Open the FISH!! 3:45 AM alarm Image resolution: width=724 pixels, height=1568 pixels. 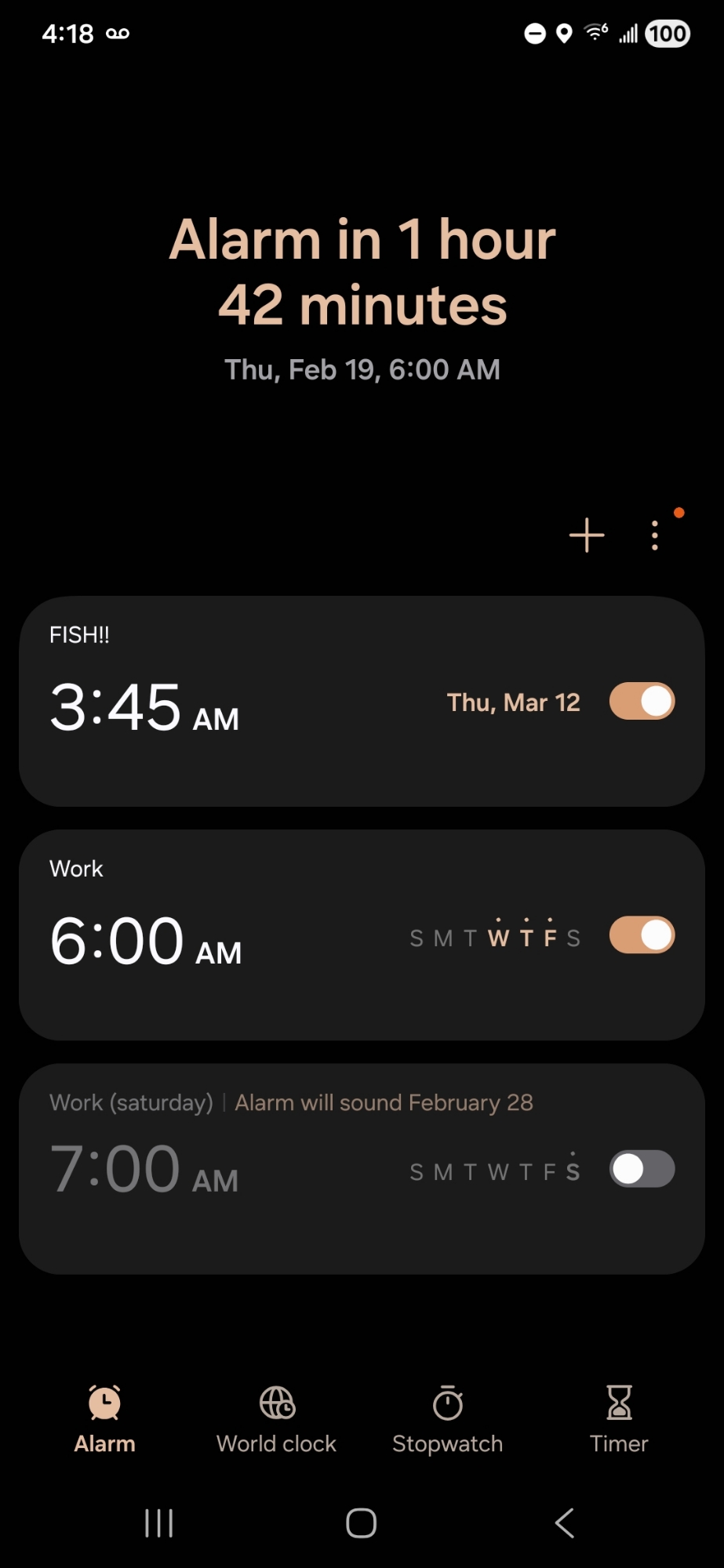235,706
